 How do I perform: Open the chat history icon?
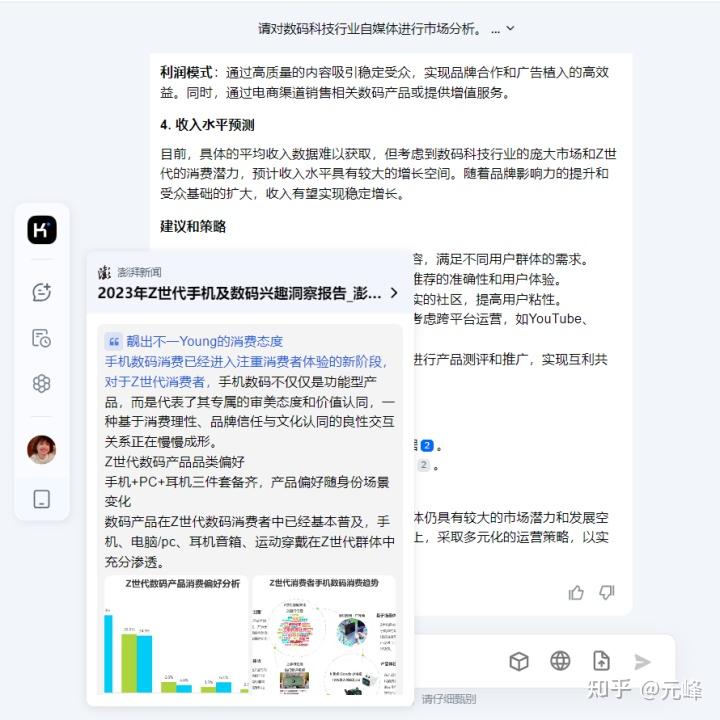41,338
